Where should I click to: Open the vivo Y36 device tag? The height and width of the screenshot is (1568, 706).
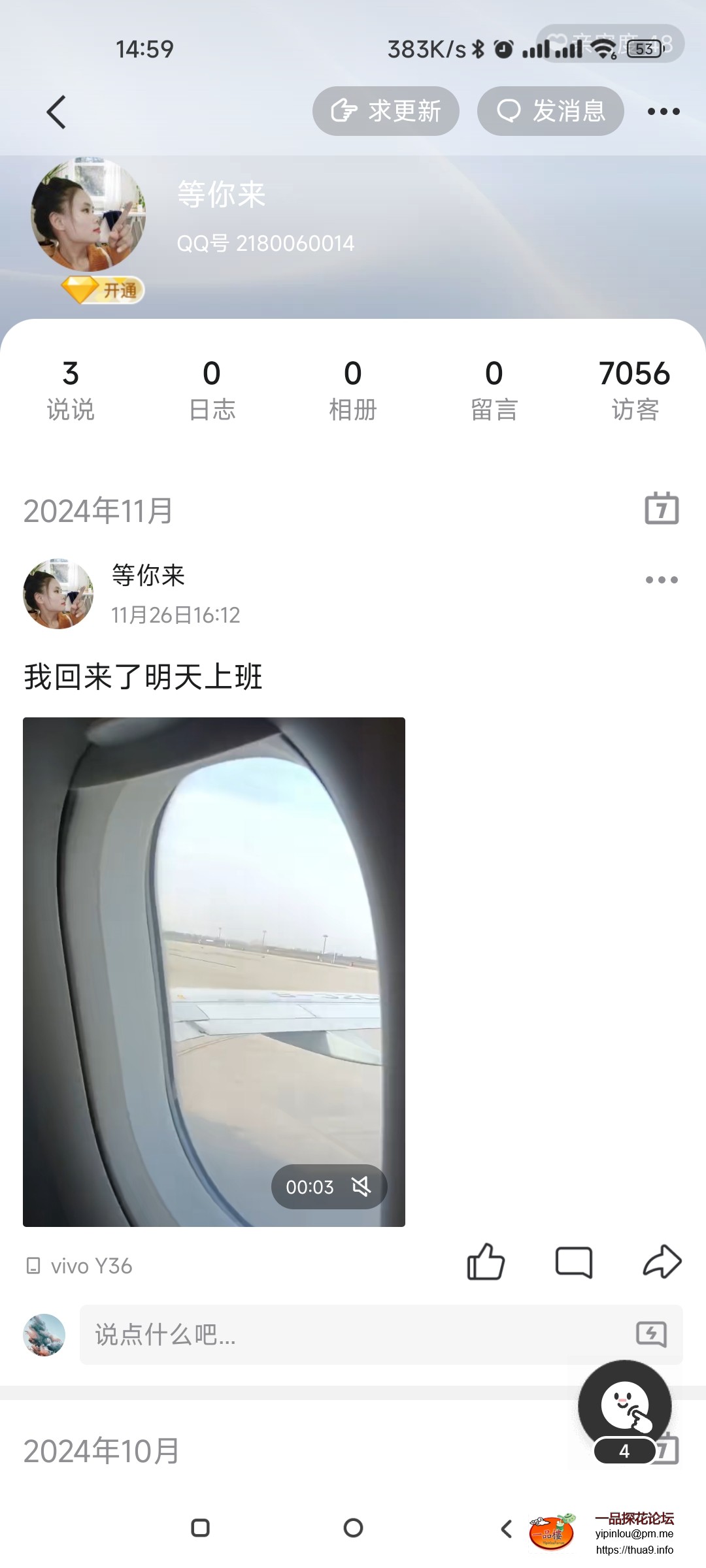(78, 1265)
